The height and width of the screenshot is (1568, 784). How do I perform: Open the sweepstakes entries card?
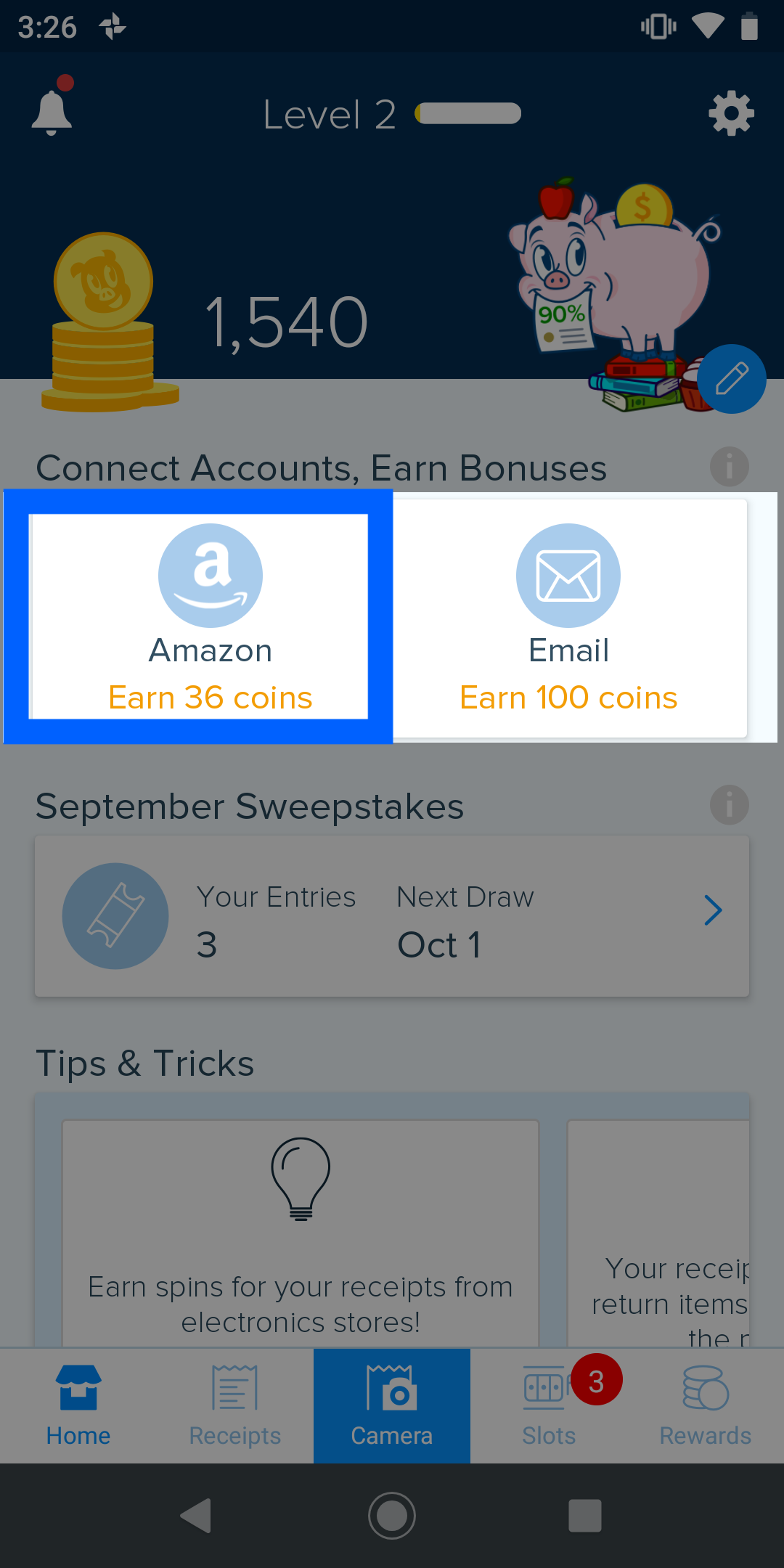point(392,916)
